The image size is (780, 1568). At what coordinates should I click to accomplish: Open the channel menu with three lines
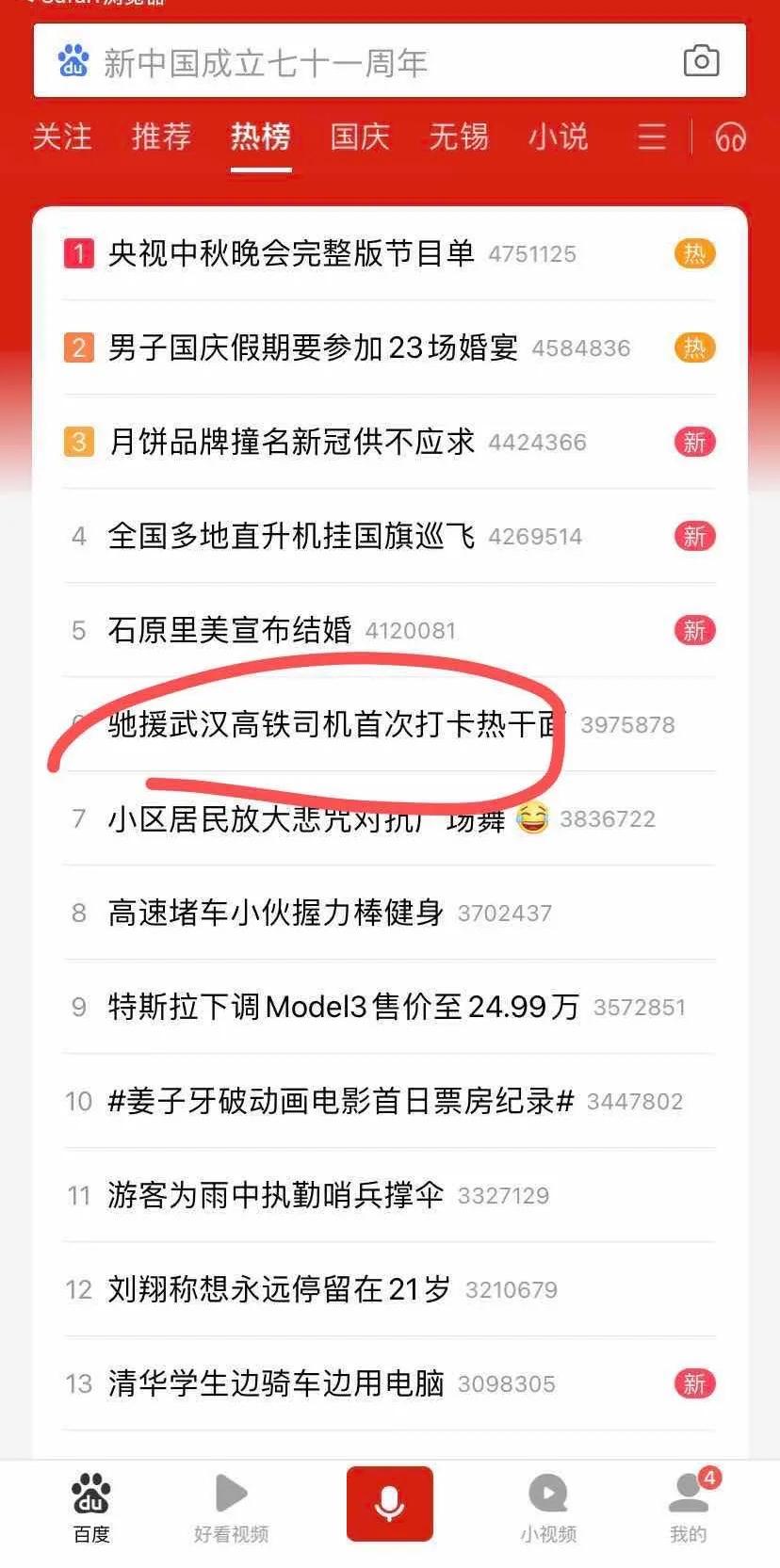tap(652, 137)
